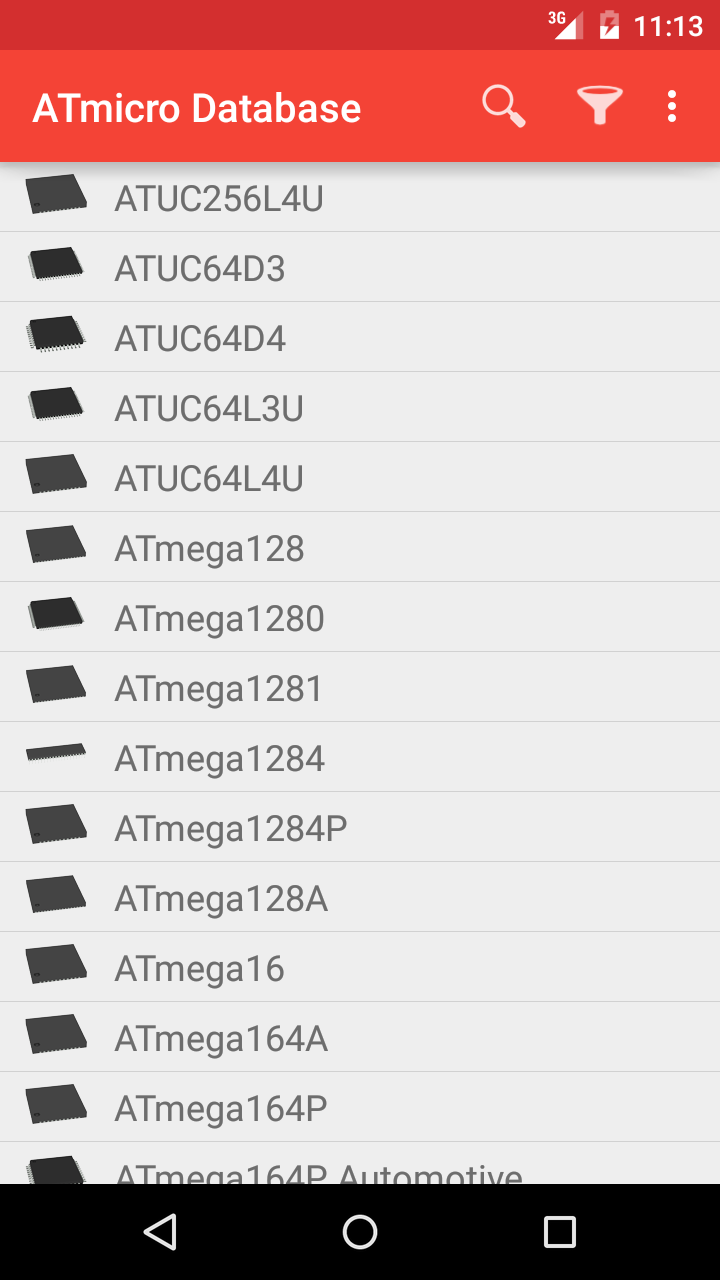Viewport: 720px width, 1280px height.
Task: Open the overflow menu
Action: (672, 106)
